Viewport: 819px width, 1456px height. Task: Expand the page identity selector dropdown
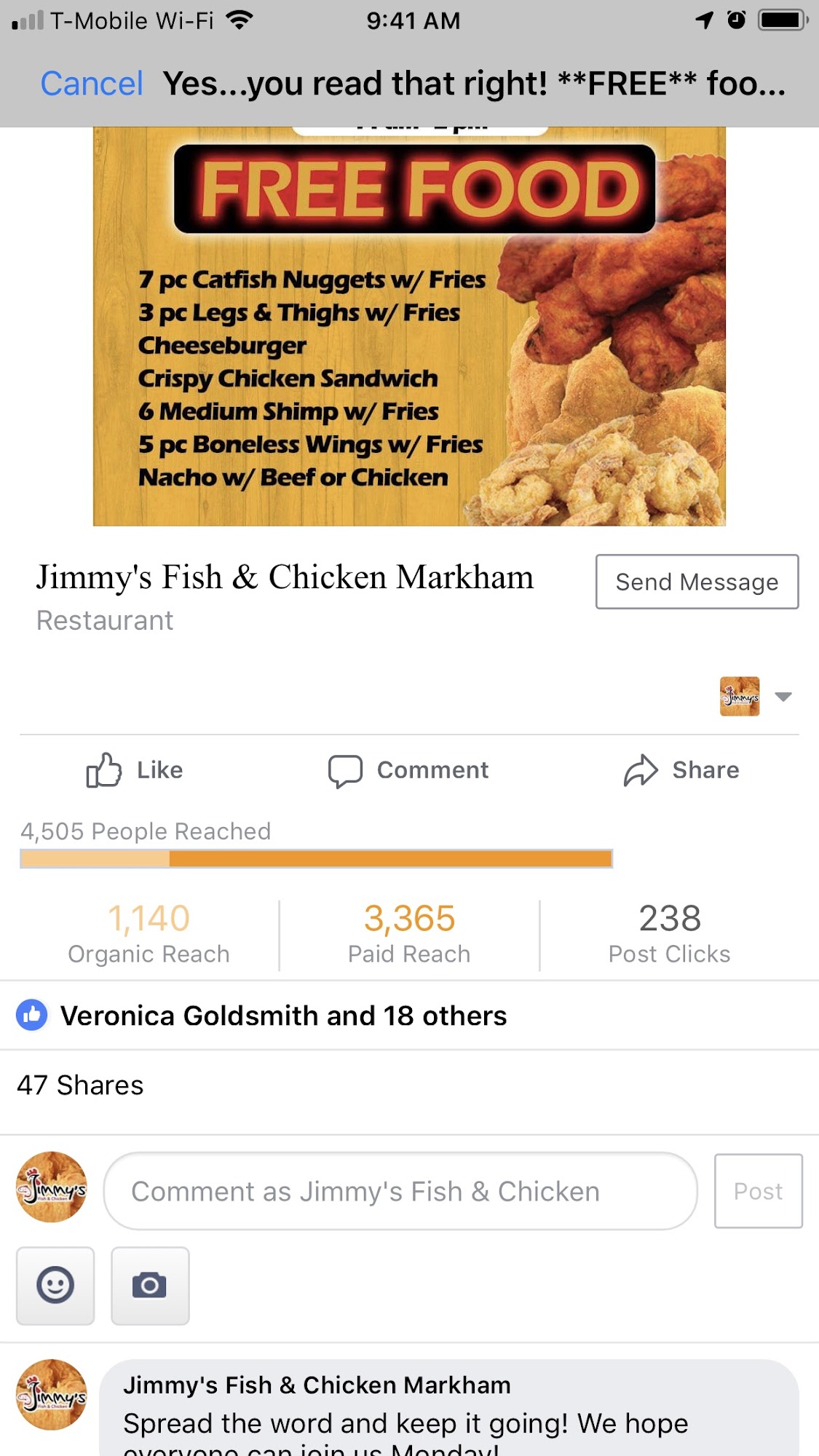coord(783,697)
